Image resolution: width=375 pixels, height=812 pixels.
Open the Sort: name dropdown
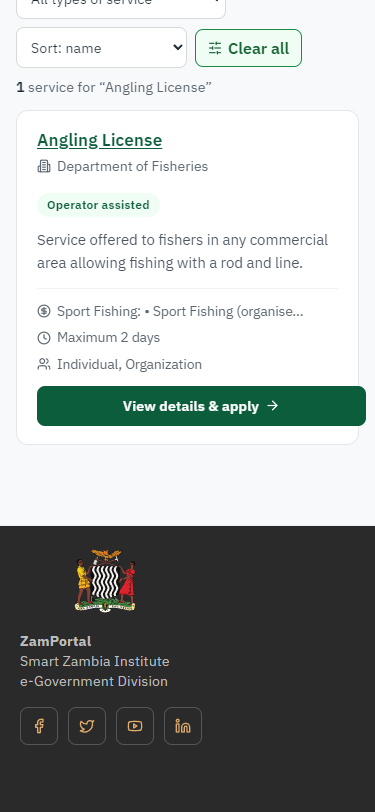point(102,48)
